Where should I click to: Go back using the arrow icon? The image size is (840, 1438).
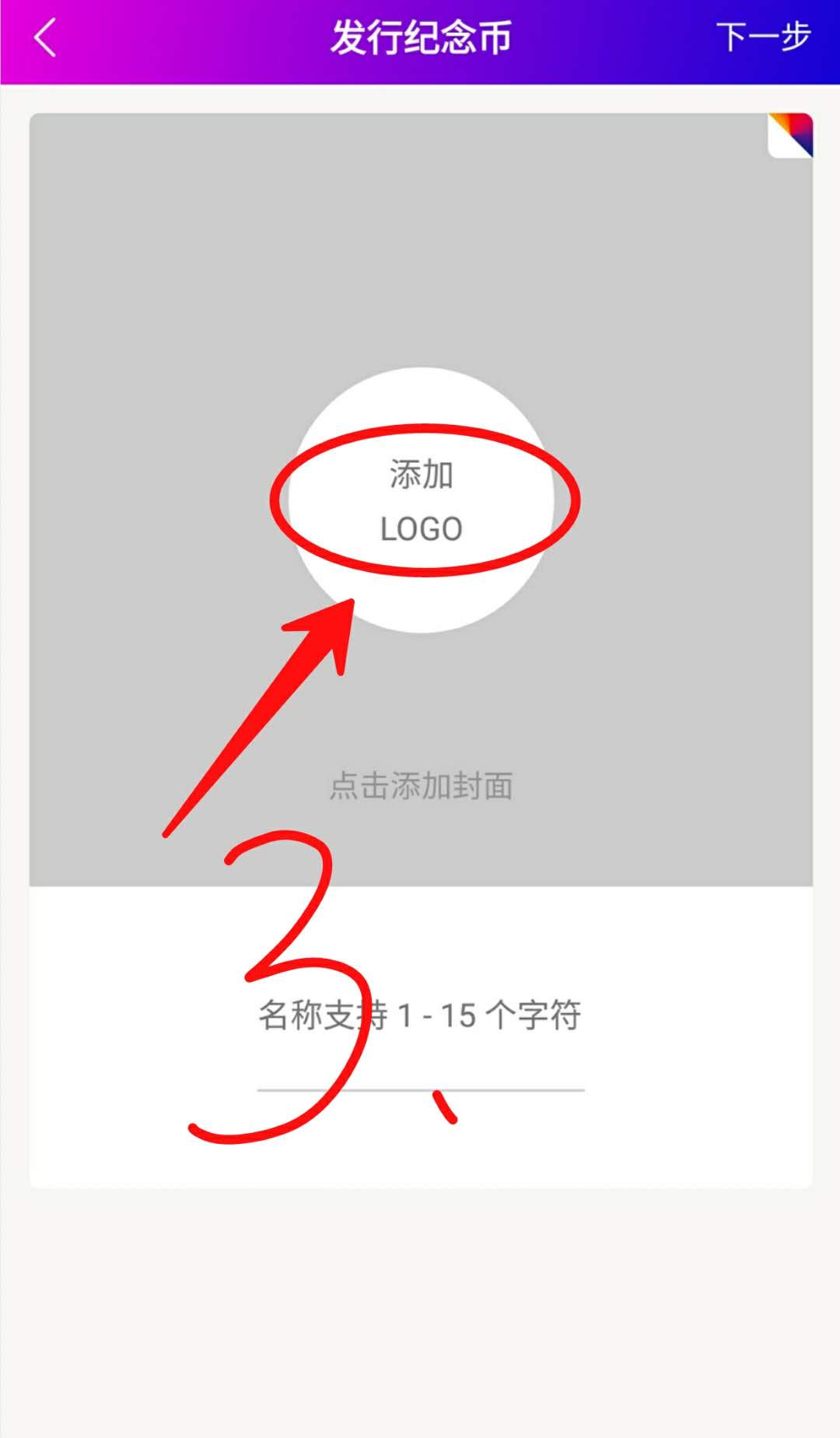pyautogui.click(x=45, y=38)
